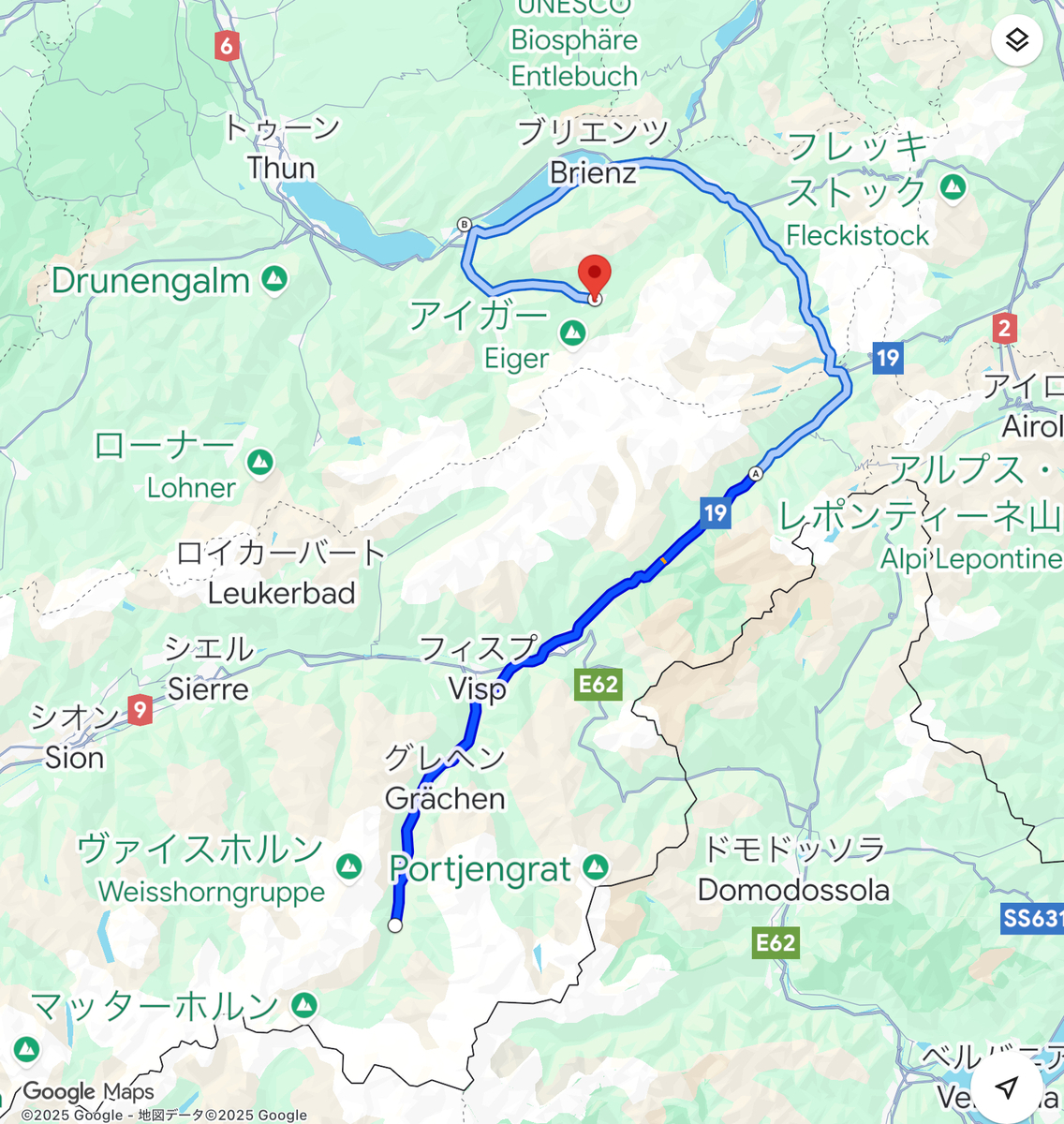This screenshot has height=1124, width=1064.
Task: Open the map layers selector
Action: point(1017,40)
